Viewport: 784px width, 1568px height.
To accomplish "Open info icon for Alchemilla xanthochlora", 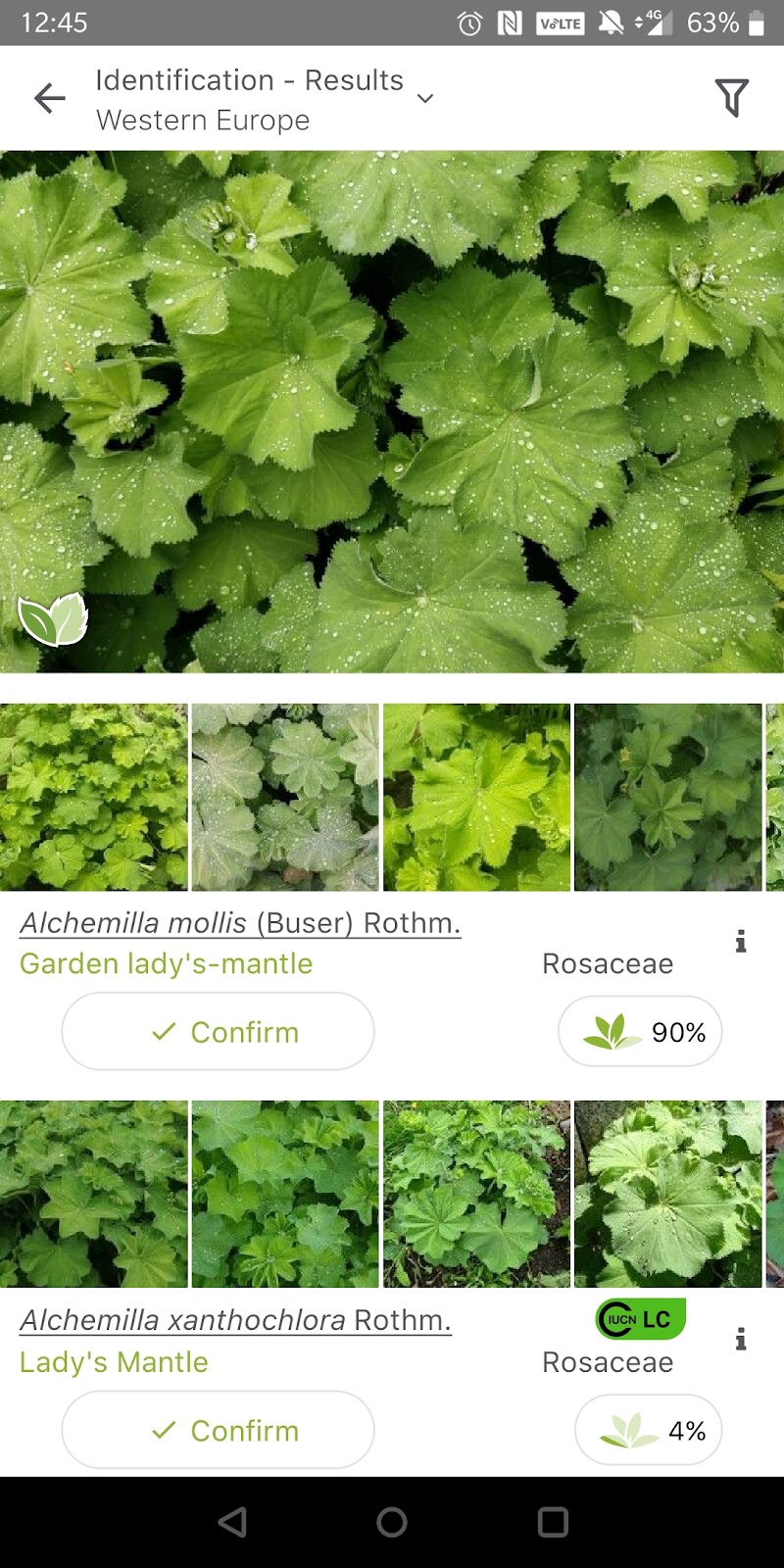I will (741, 1339).
